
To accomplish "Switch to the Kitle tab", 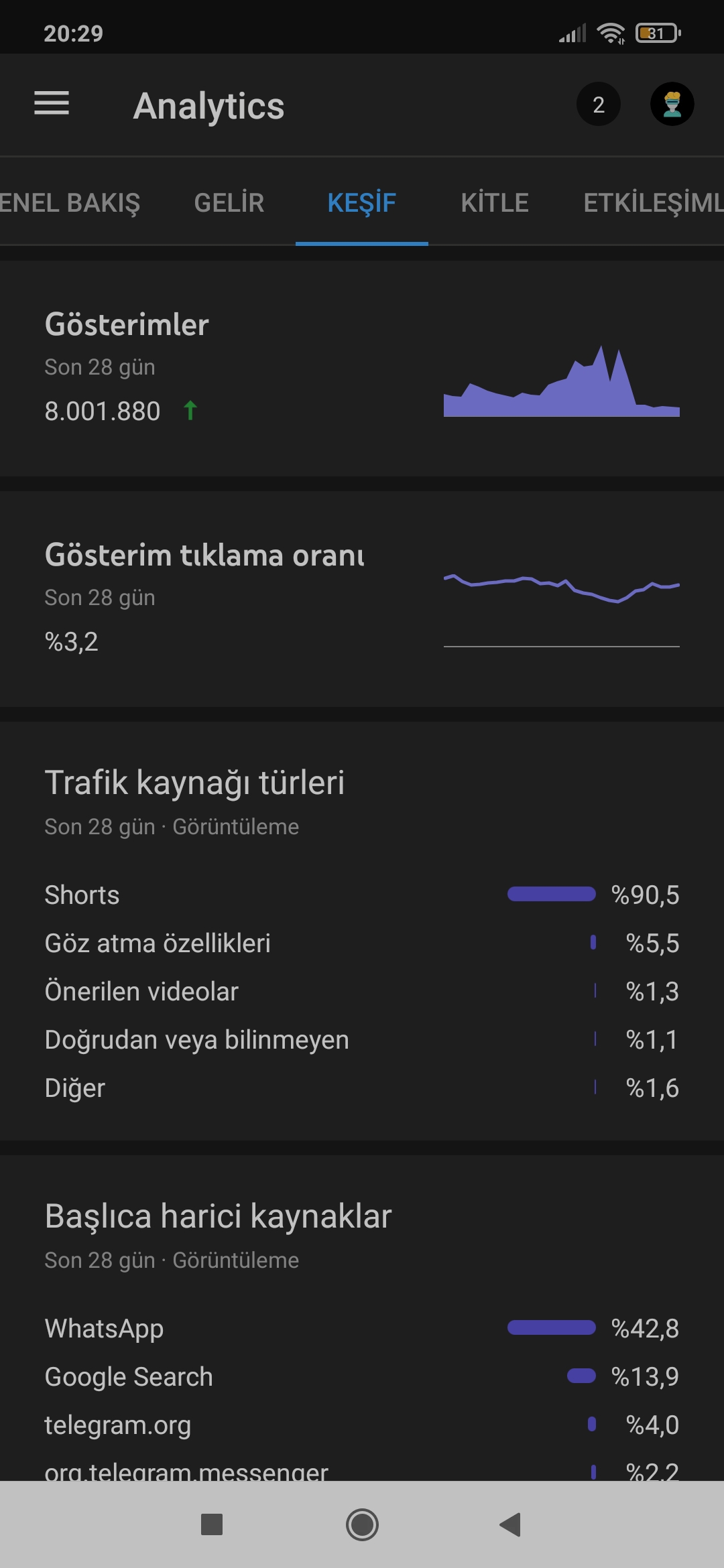I will click(495, 202).
